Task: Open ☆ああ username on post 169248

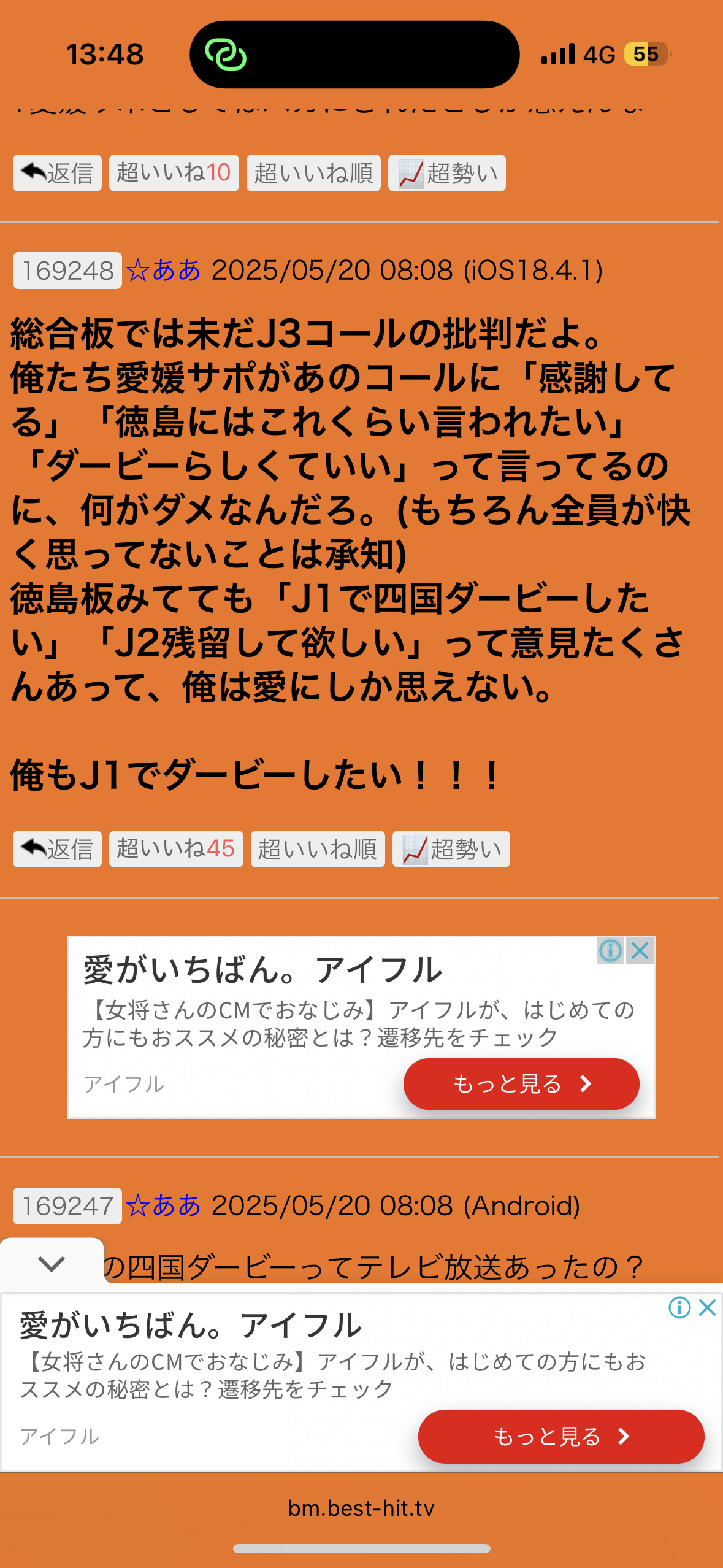Action: [164, 271]
